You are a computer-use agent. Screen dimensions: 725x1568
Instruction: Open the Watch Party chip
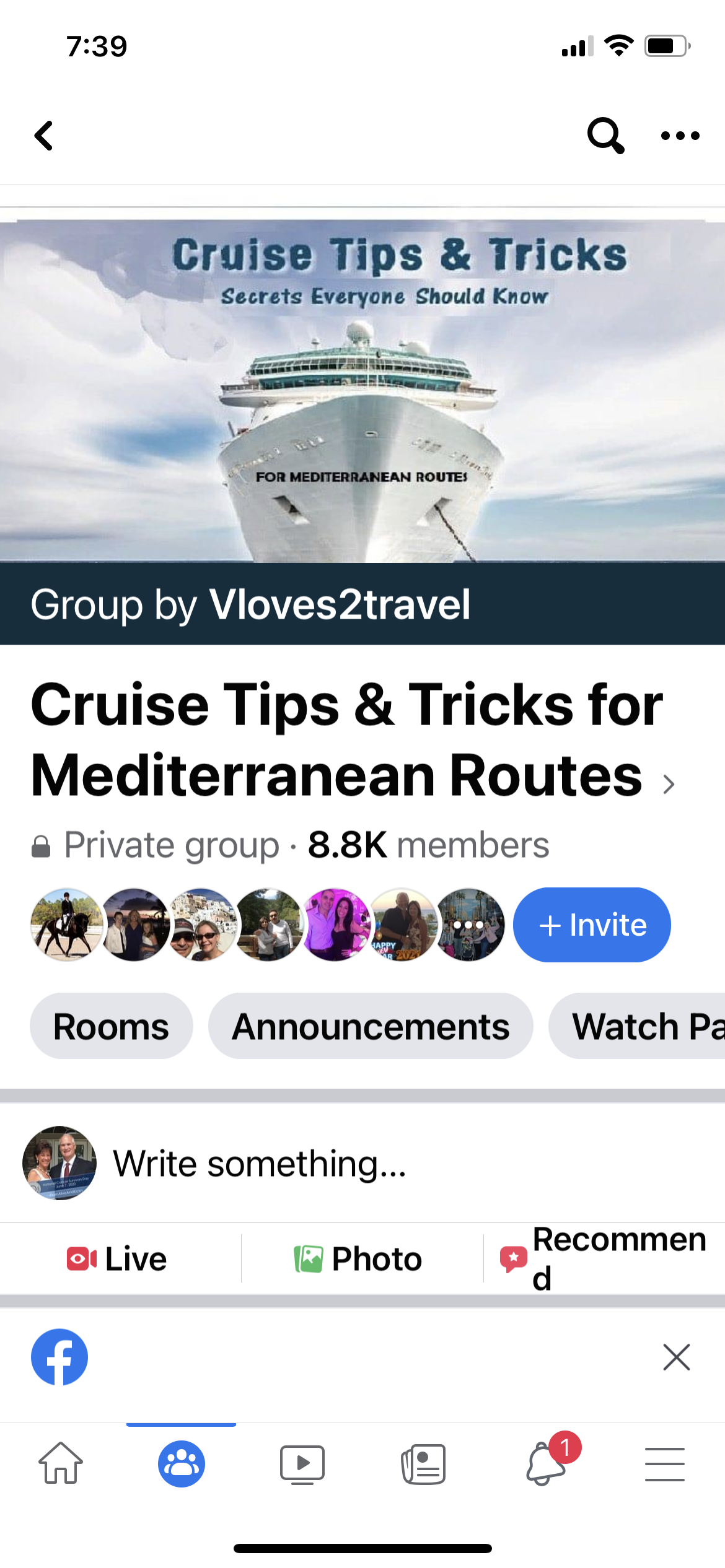(x=637, y=1026)
